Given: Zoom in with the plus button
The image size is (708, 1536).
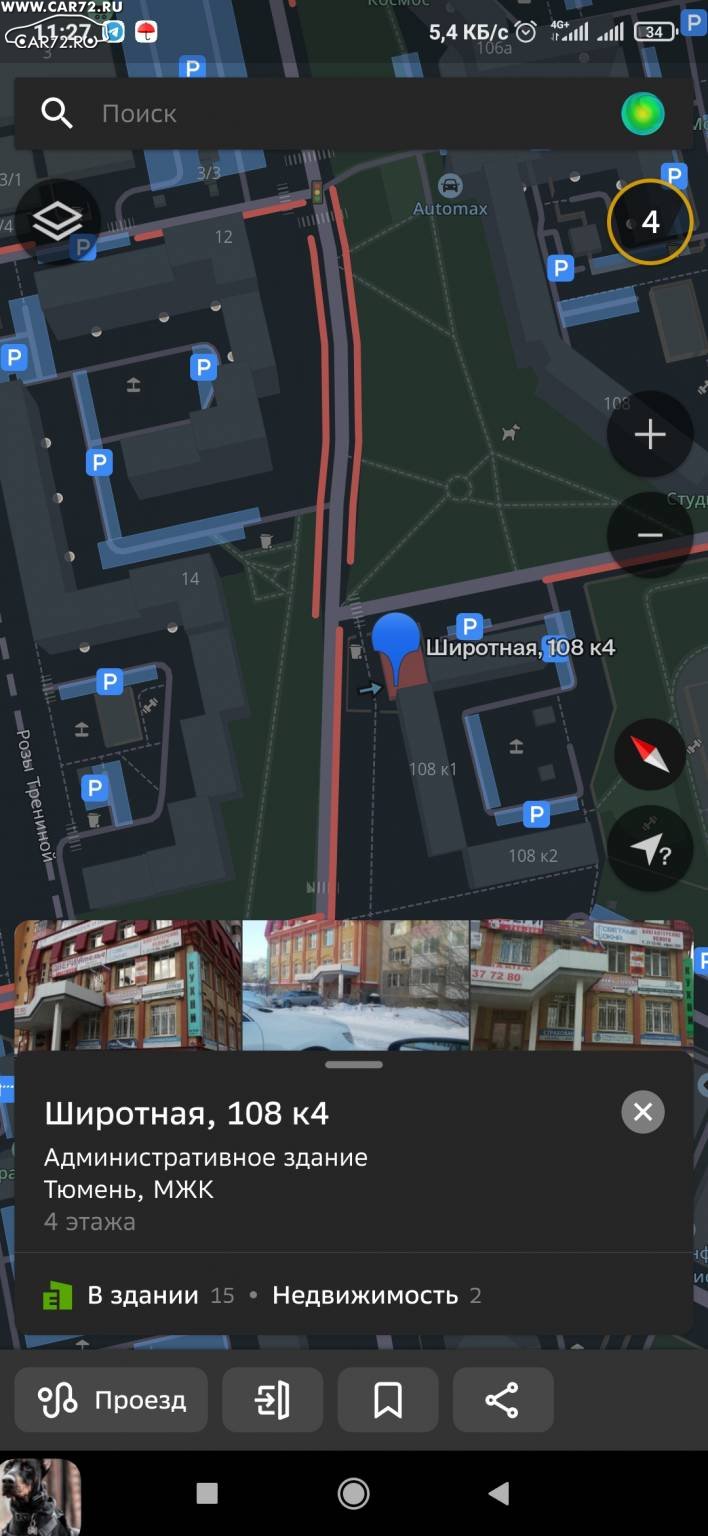Looking at the screenshot, I should pyautogui.click(x=650, y=435).
